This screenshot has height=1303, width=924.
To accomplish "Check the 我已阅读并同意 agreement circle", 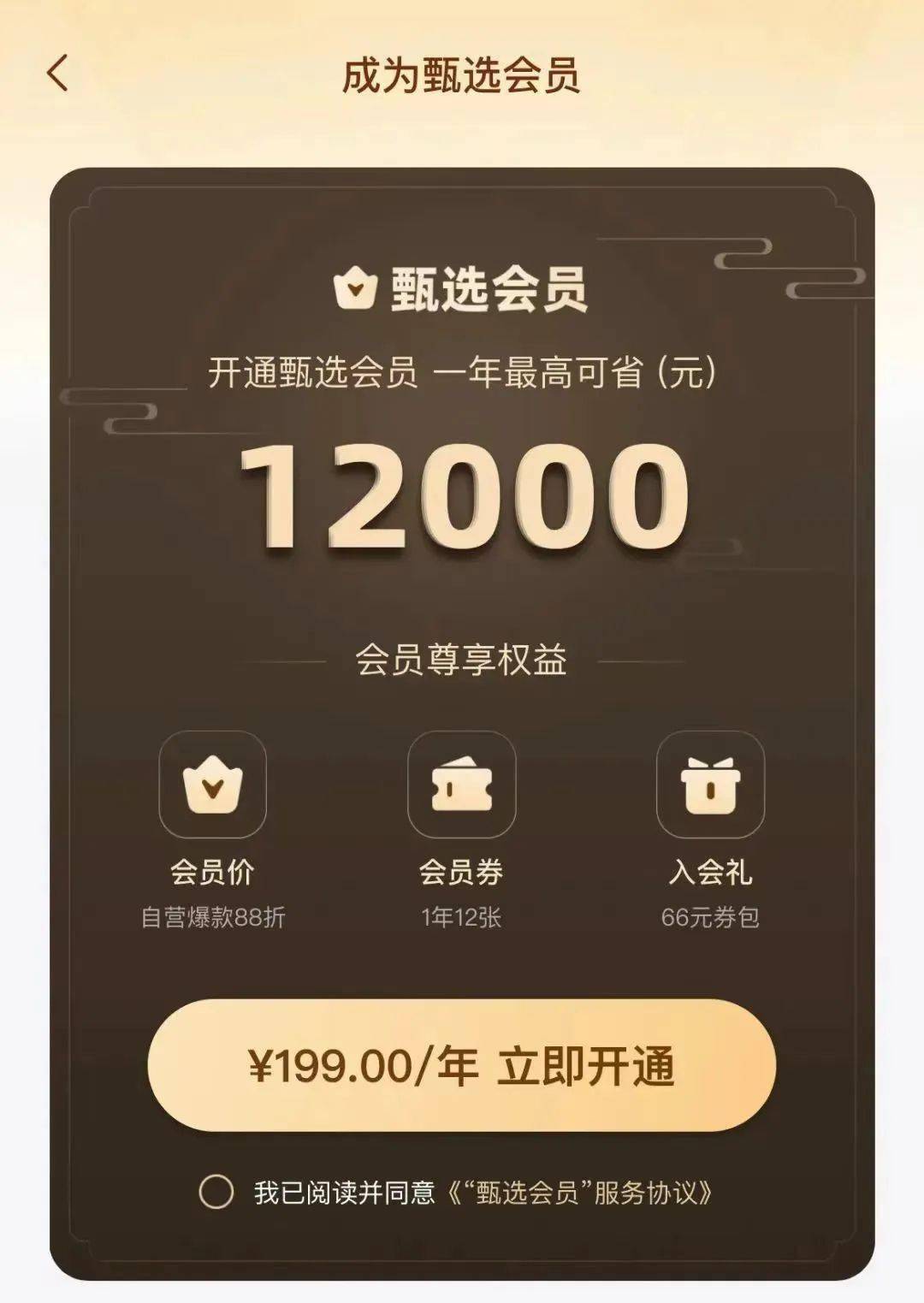I will (x=216, y=1191).
